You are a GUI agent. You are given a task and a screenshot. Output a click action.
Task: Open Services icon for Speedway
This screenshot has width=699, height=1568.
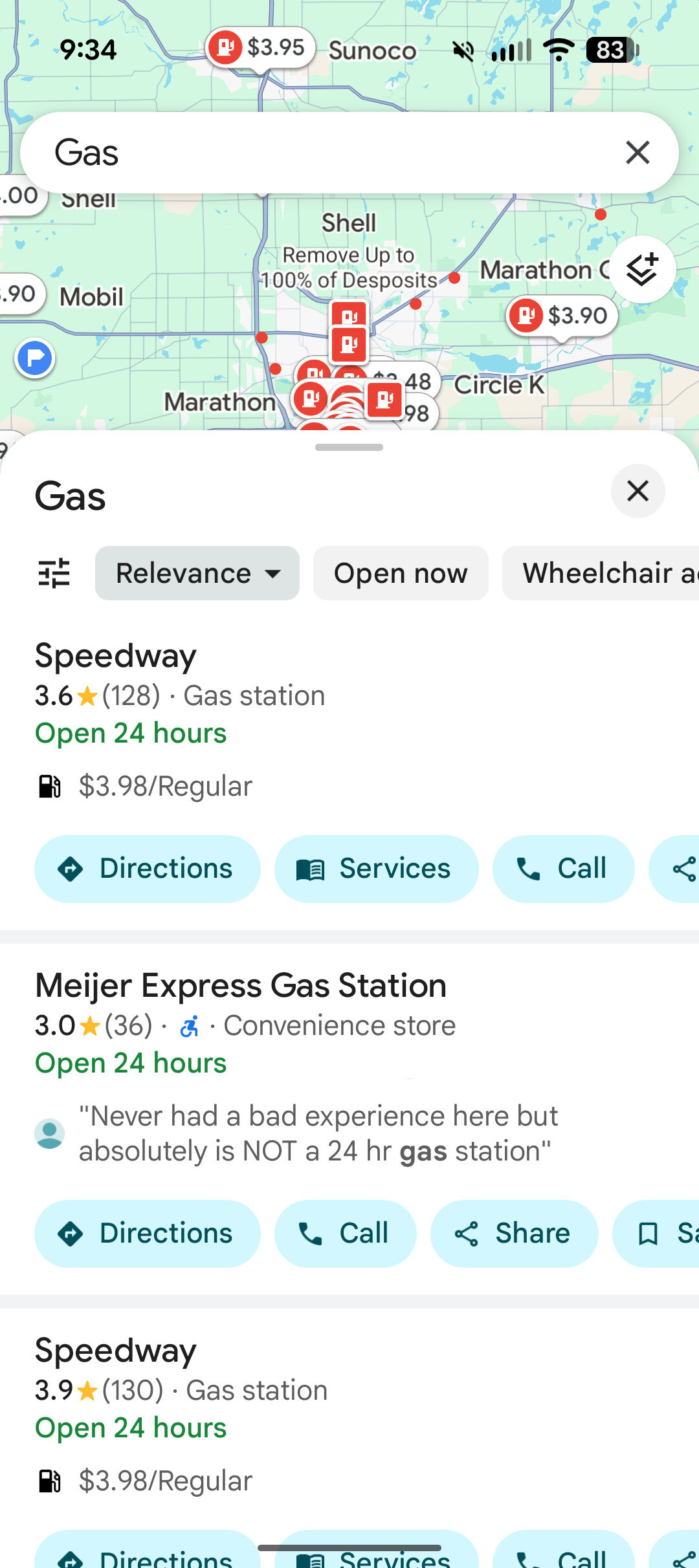coord(311,869)
